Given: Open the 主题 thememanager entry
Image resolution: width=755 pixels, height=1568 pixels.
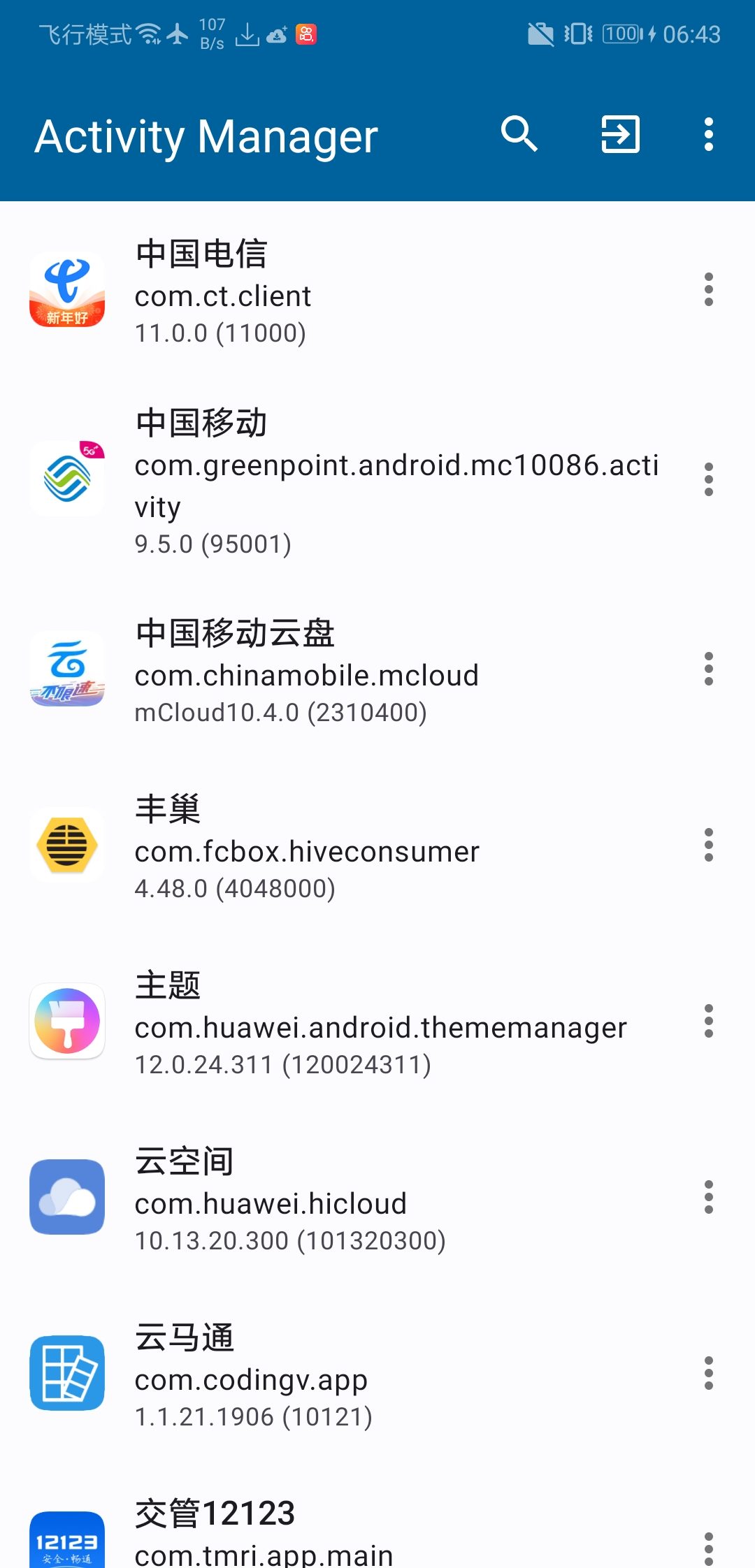Looking at the screenshot, I should click(350, 1022).
